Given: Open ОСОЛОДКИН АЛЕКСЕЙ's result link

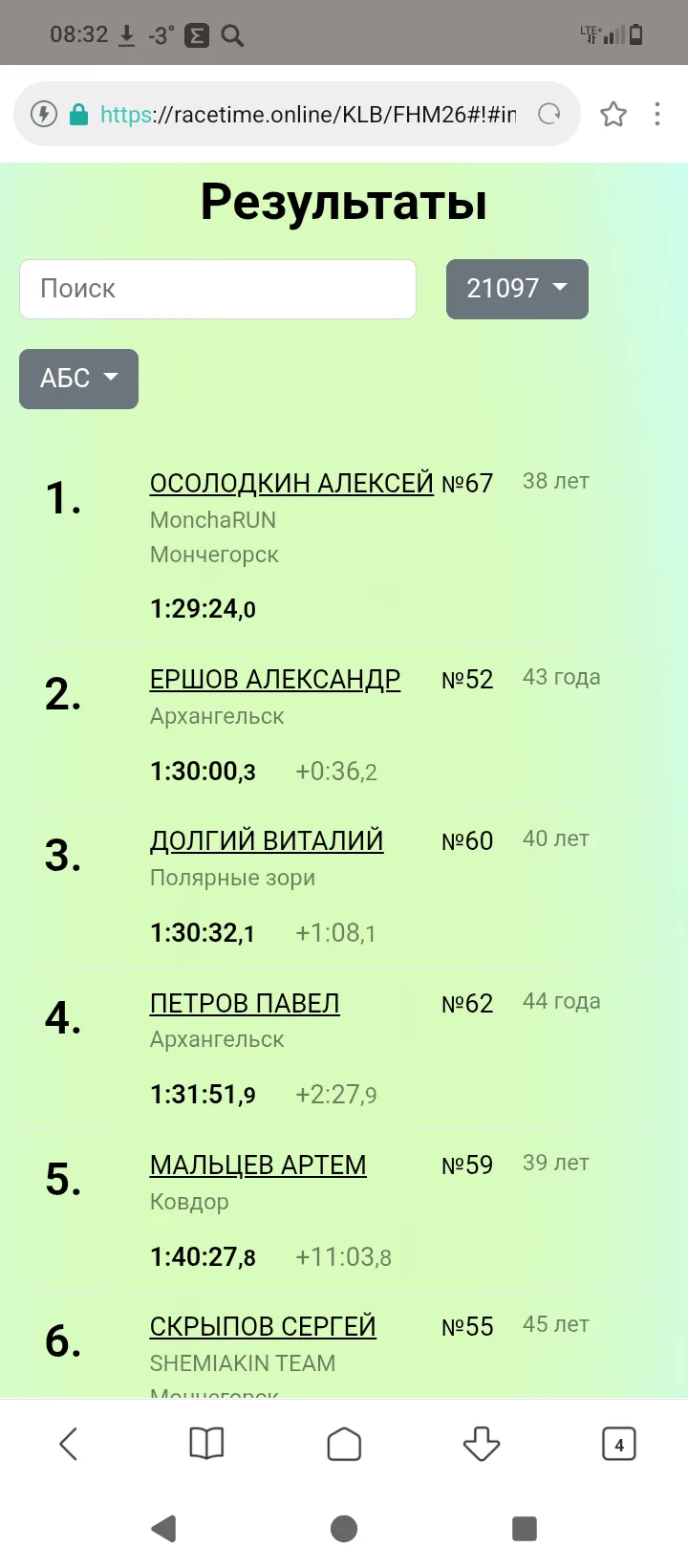Looking at the screenshot, I should [291, 484].
